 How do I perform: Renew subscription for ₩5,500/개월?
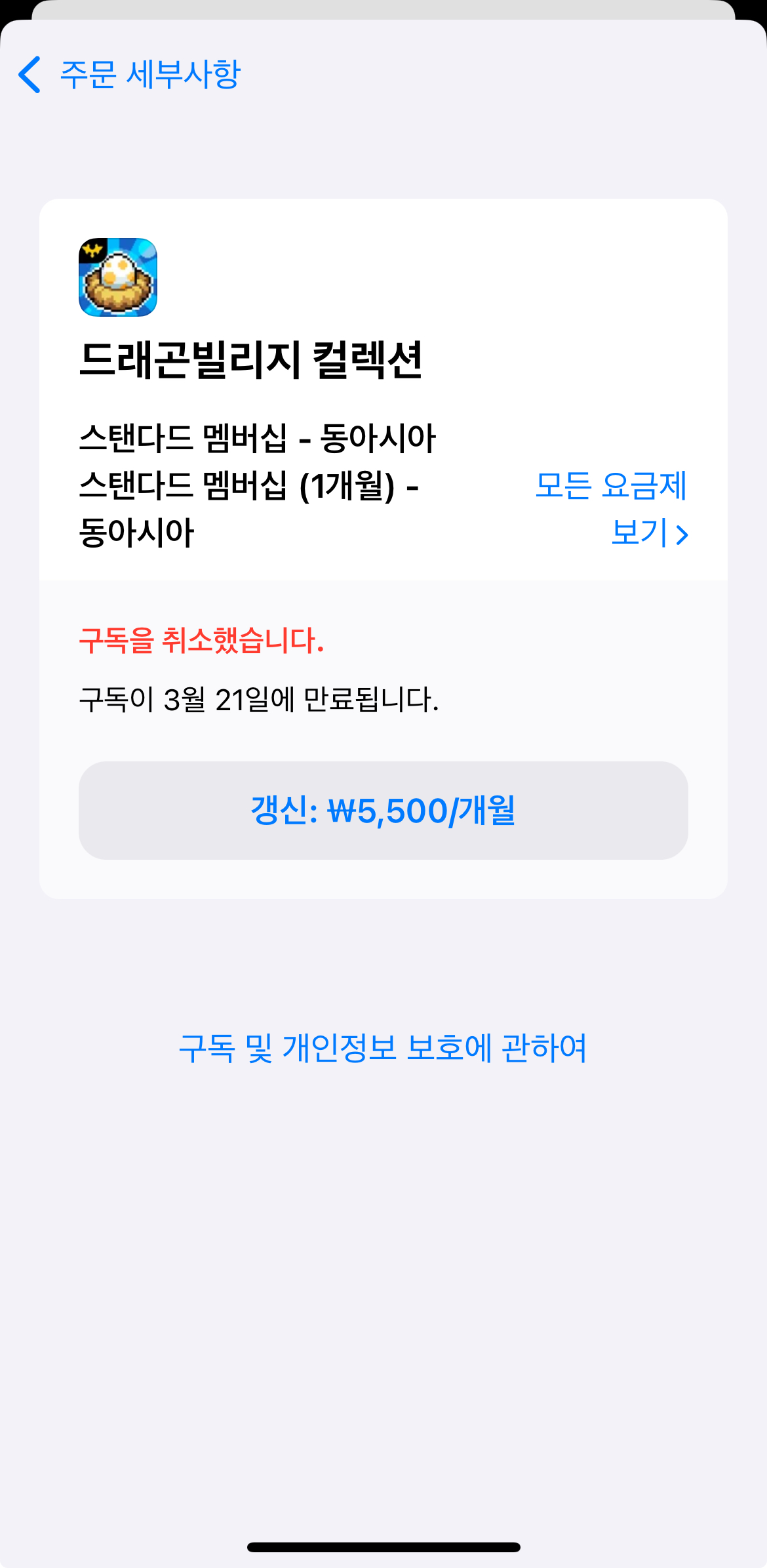[383, 811]
